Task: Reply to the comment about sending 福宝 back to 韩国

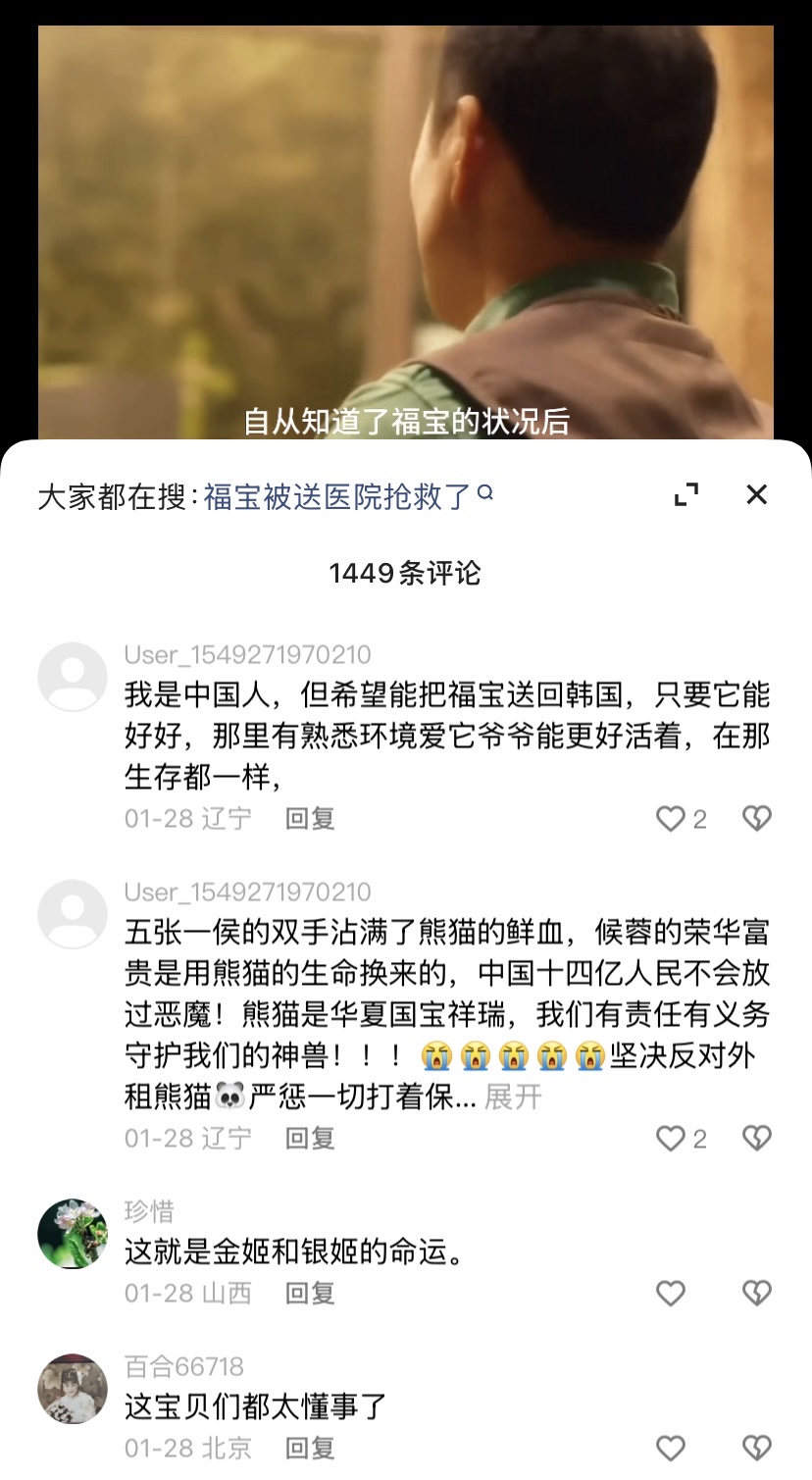Action: point(310,819)
